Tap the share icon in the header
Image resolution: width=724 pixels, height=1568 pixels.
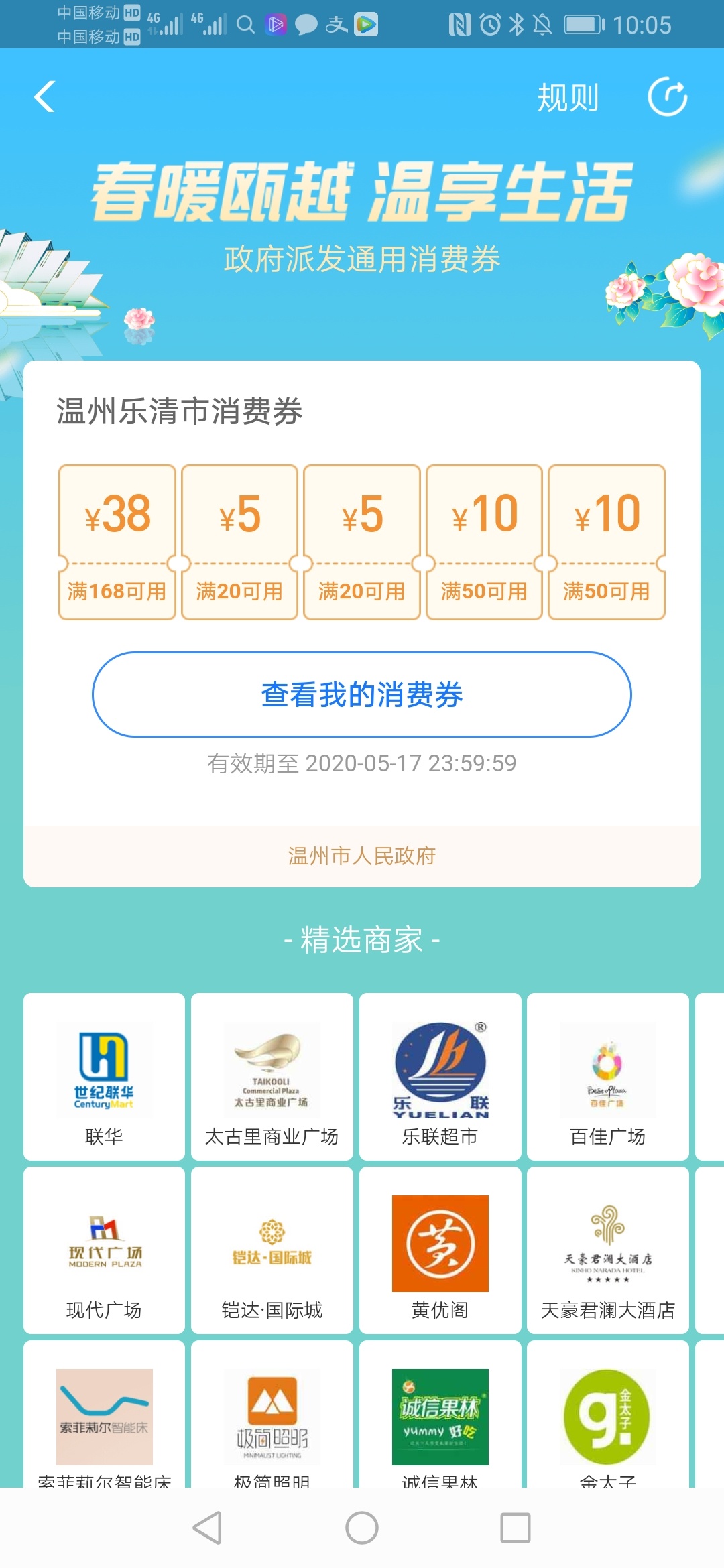coord(667,97)
